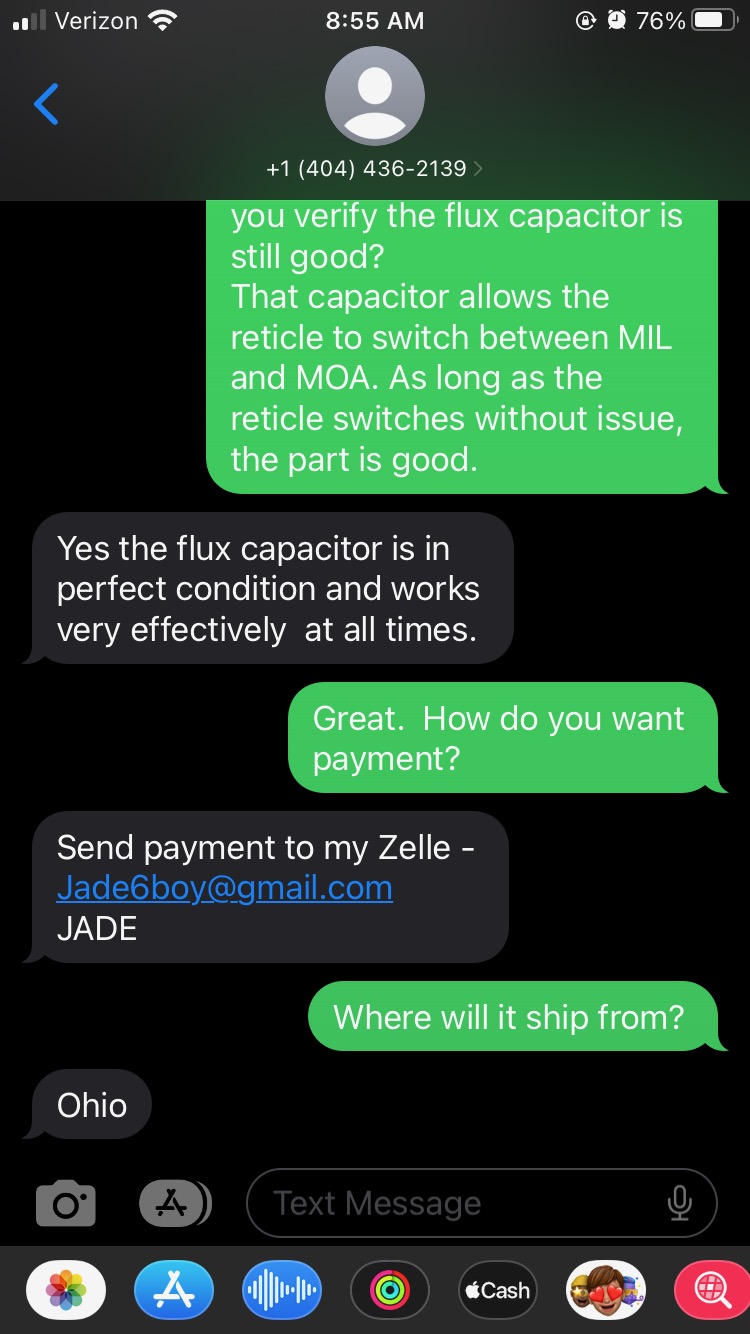Open contact details for +1 (404) 436-2139
Screen dimensions: 750x1334
coord(374,169)
